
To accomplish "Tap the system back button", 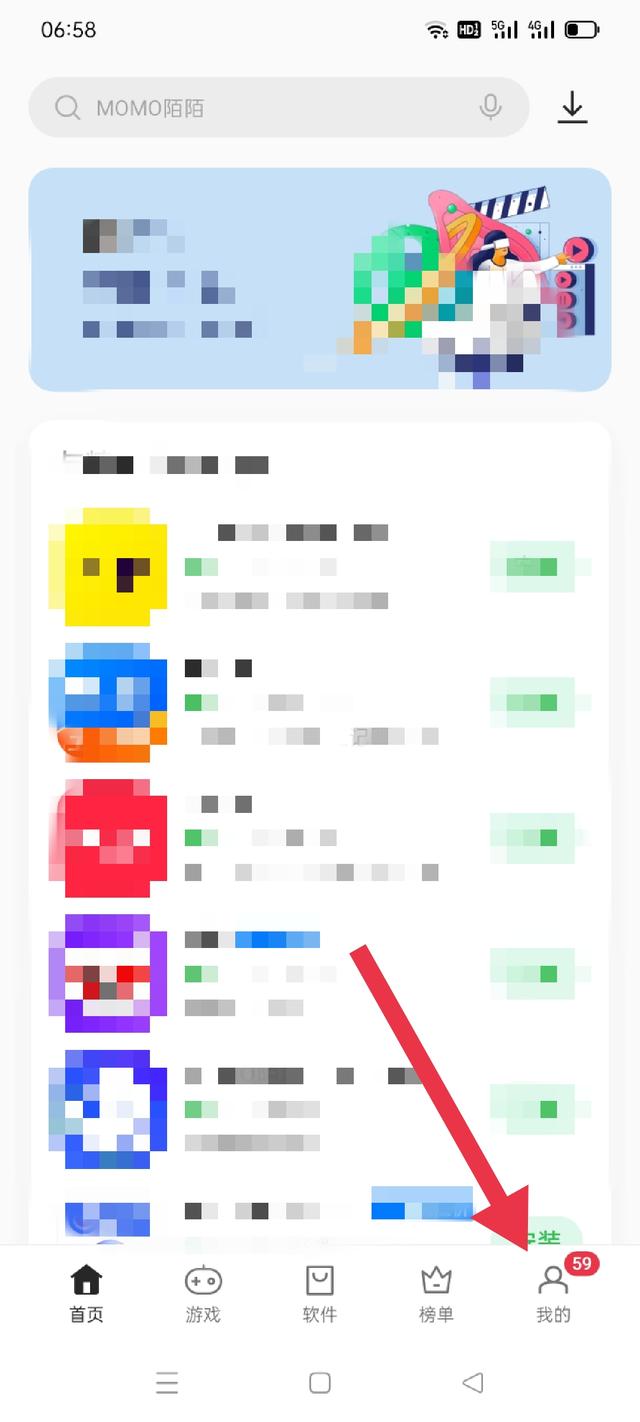I will (x=473, y=1383).
